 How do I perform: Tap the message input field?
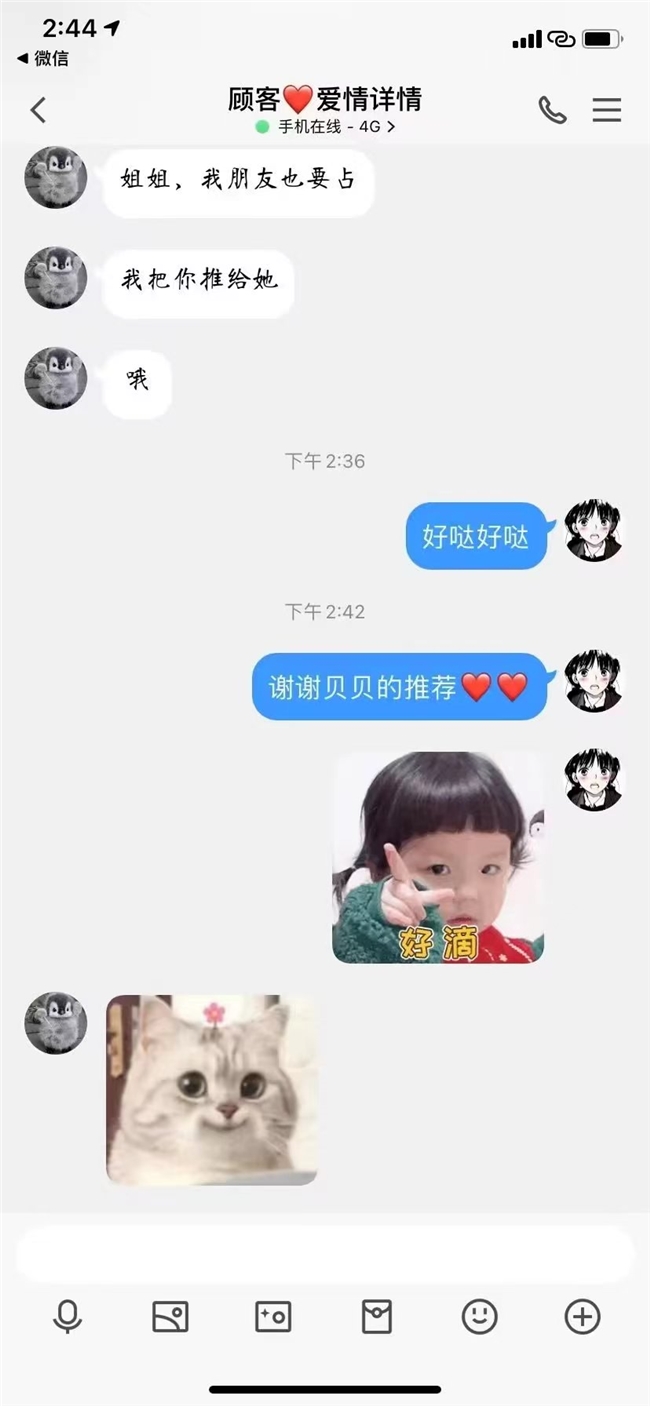pyautogui.click(x=325, y=1255)
